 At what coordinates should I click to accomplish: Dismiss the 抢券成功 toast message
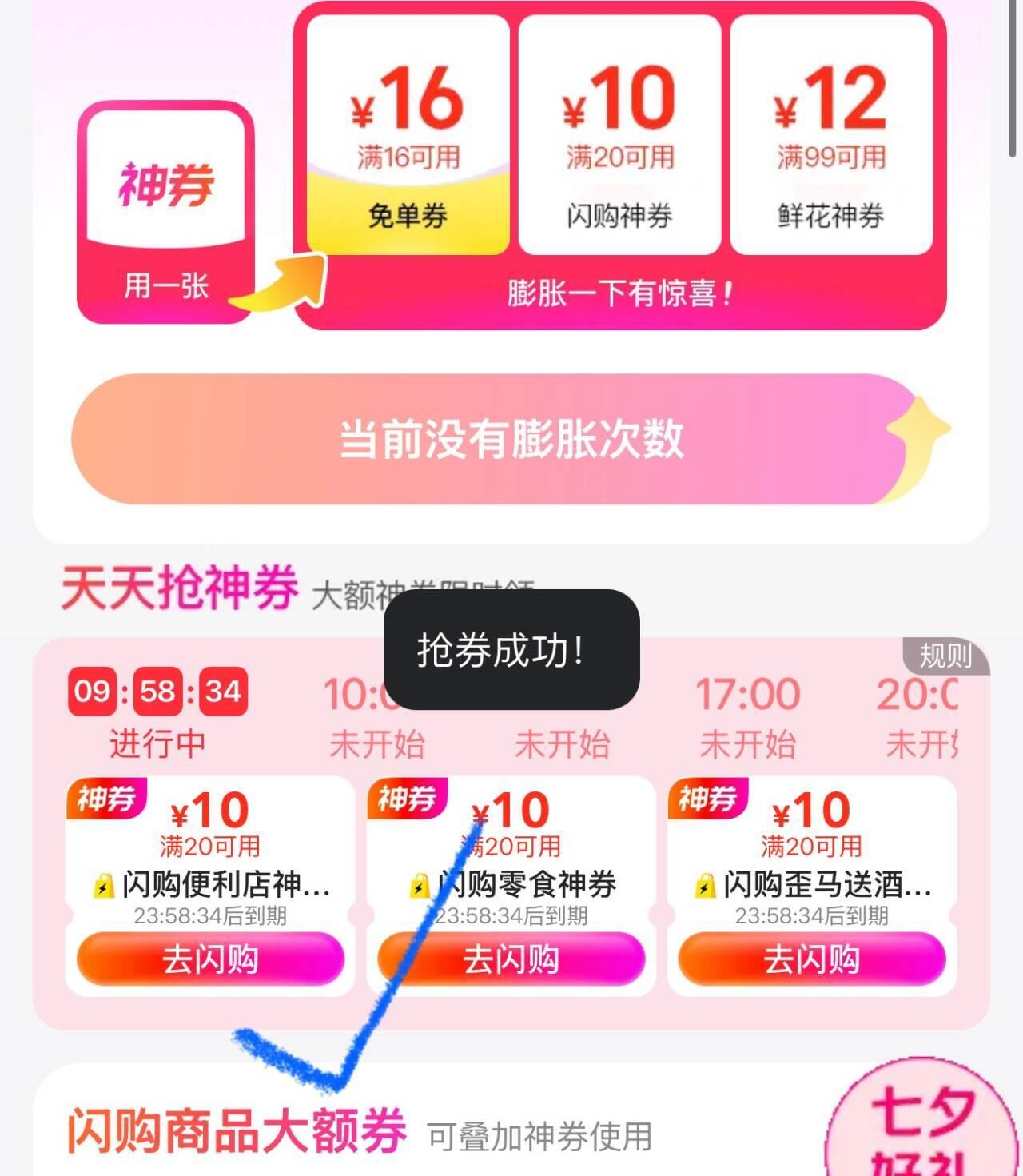pyautogui.click(x=510, y=652)
